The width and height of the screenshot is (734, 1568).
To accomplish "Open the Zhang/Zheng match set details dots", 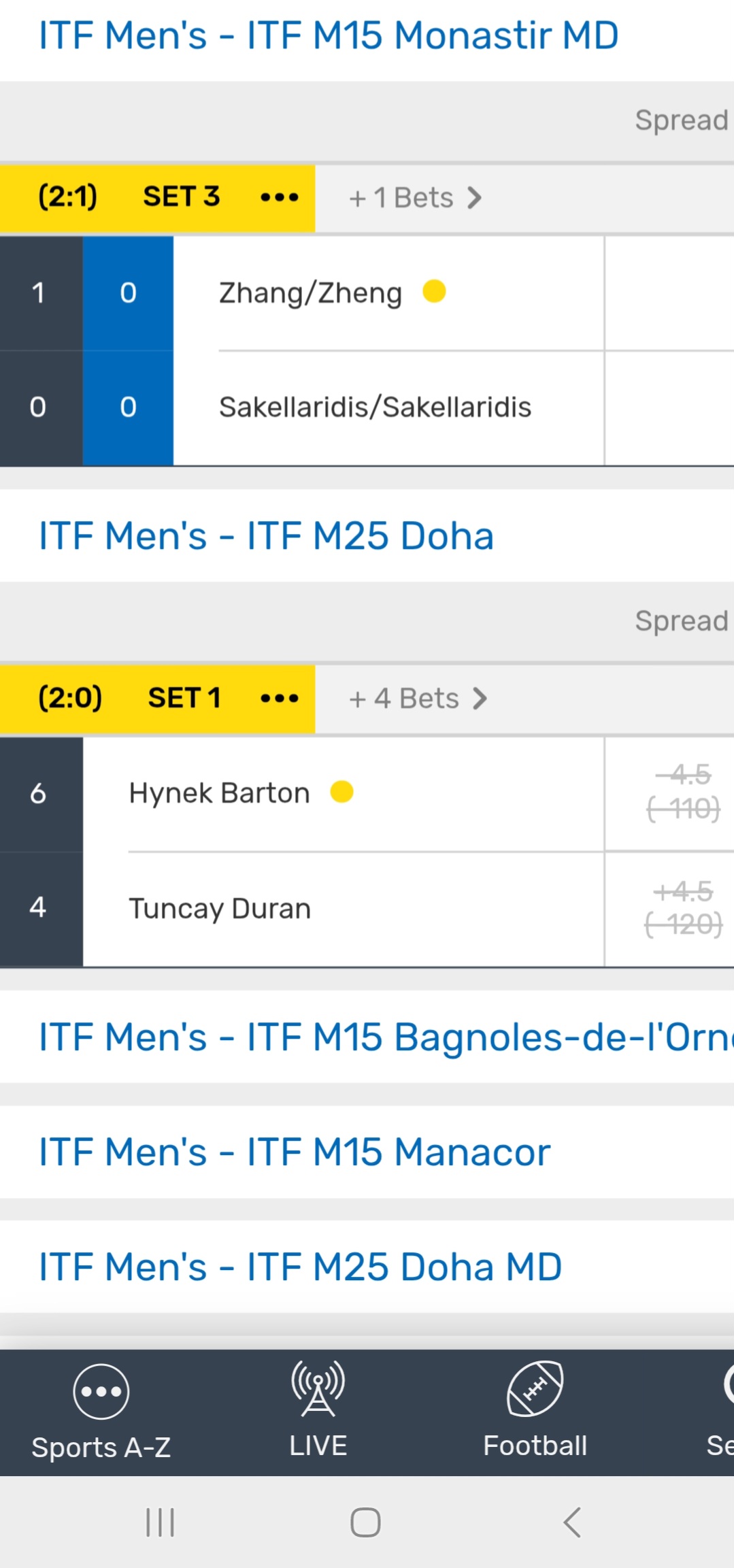I will 280,198.
